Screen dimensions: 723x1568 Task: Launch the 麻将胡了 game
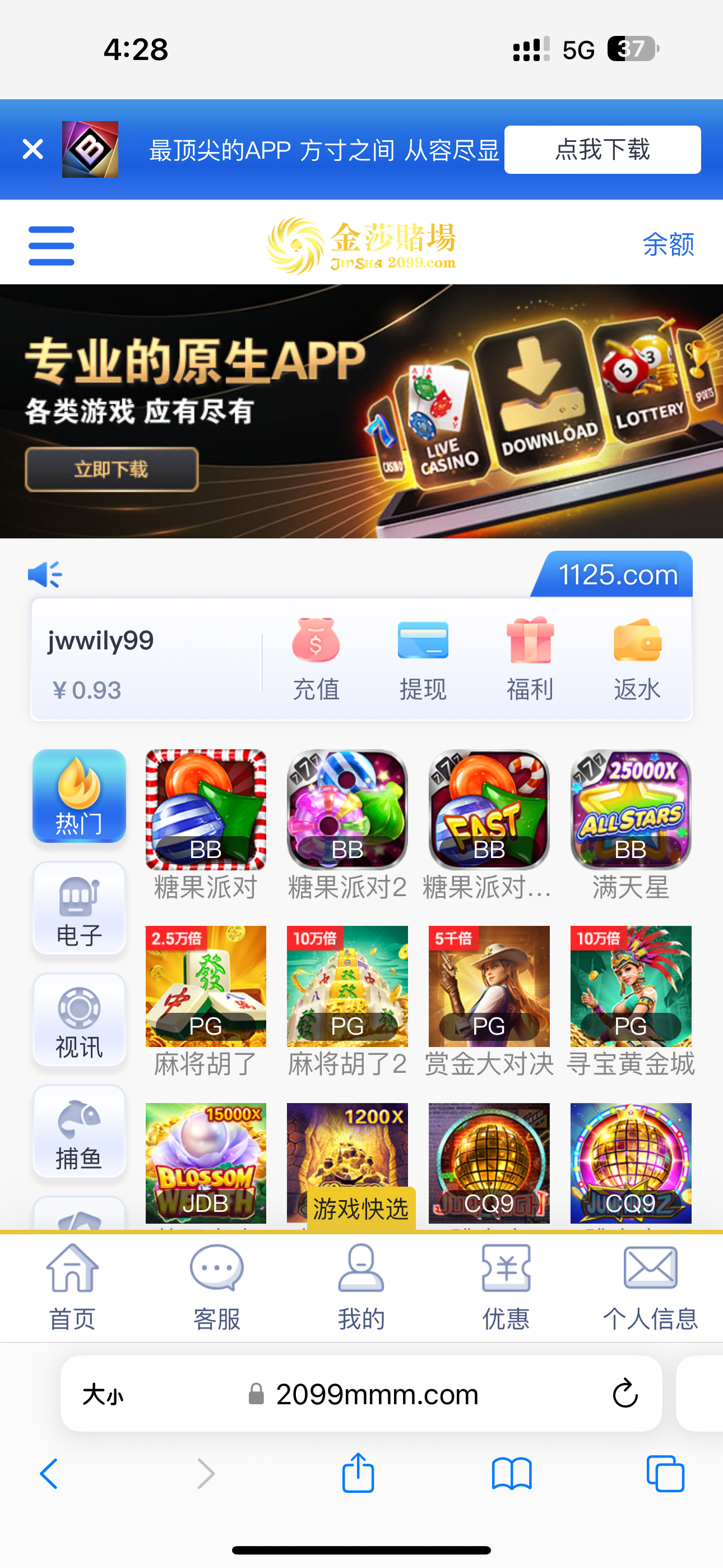(x=206, y=986)
